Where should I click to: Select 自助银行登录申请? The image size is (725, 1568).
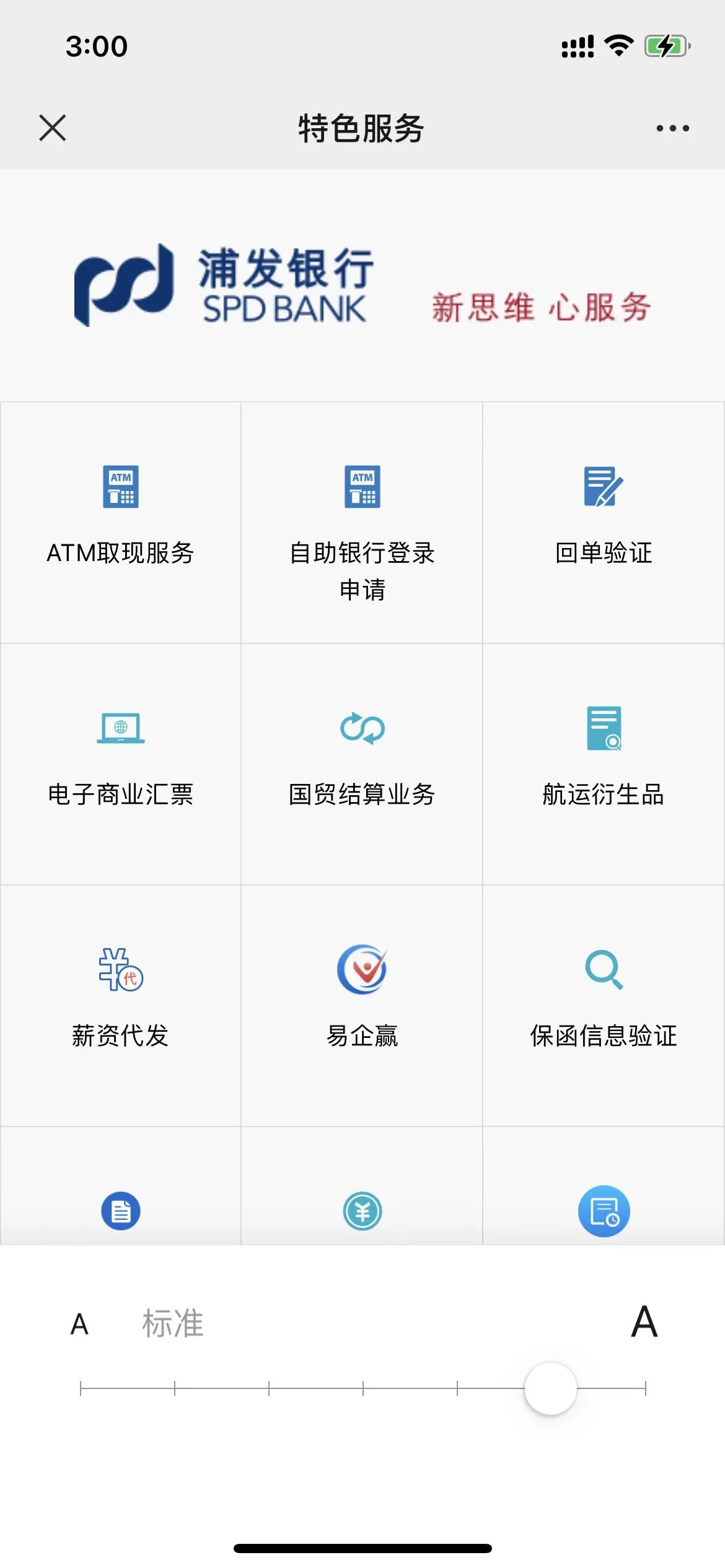point(362,521)
